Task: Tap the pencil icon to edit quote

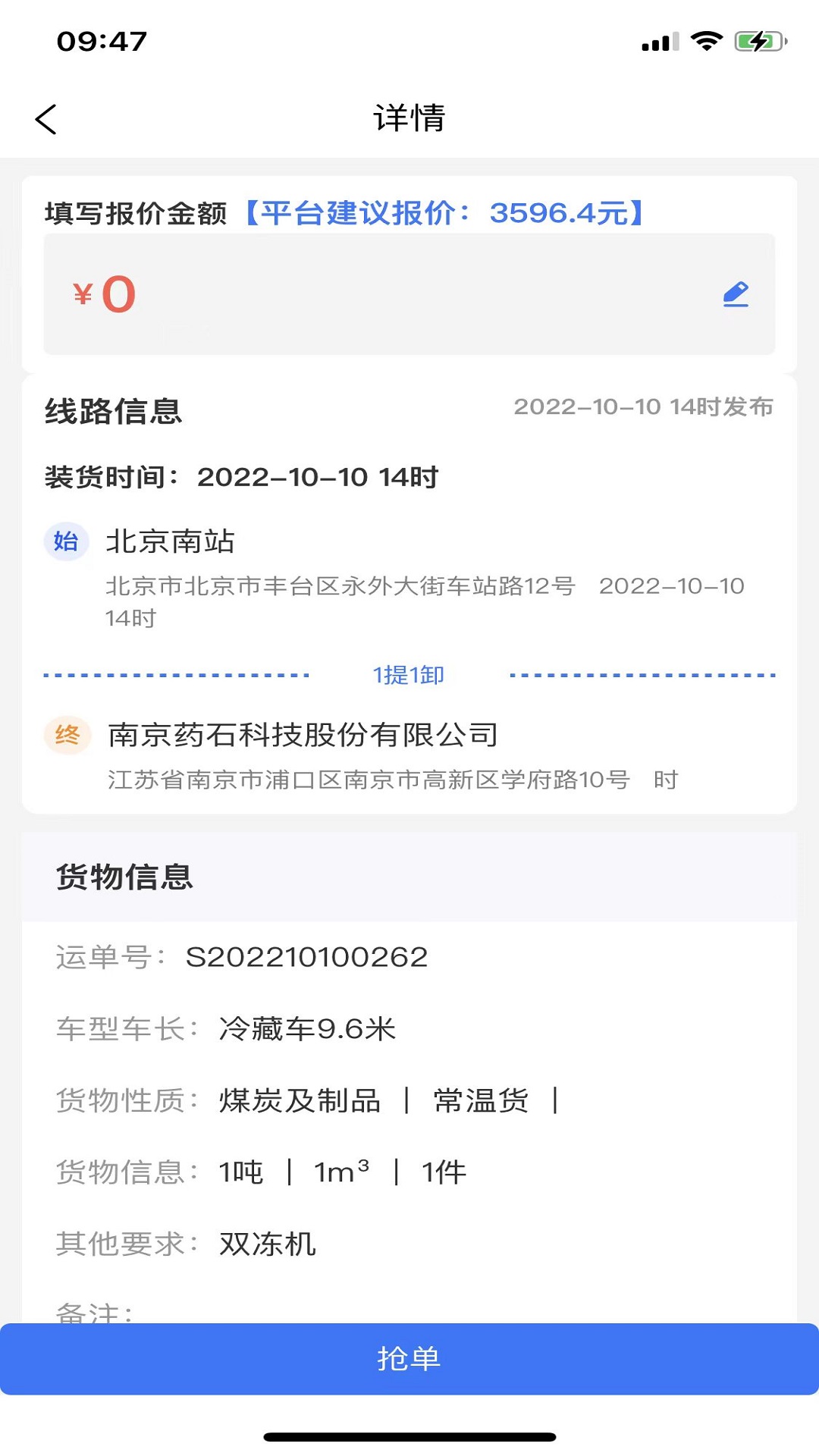Action: click(736, 294)
